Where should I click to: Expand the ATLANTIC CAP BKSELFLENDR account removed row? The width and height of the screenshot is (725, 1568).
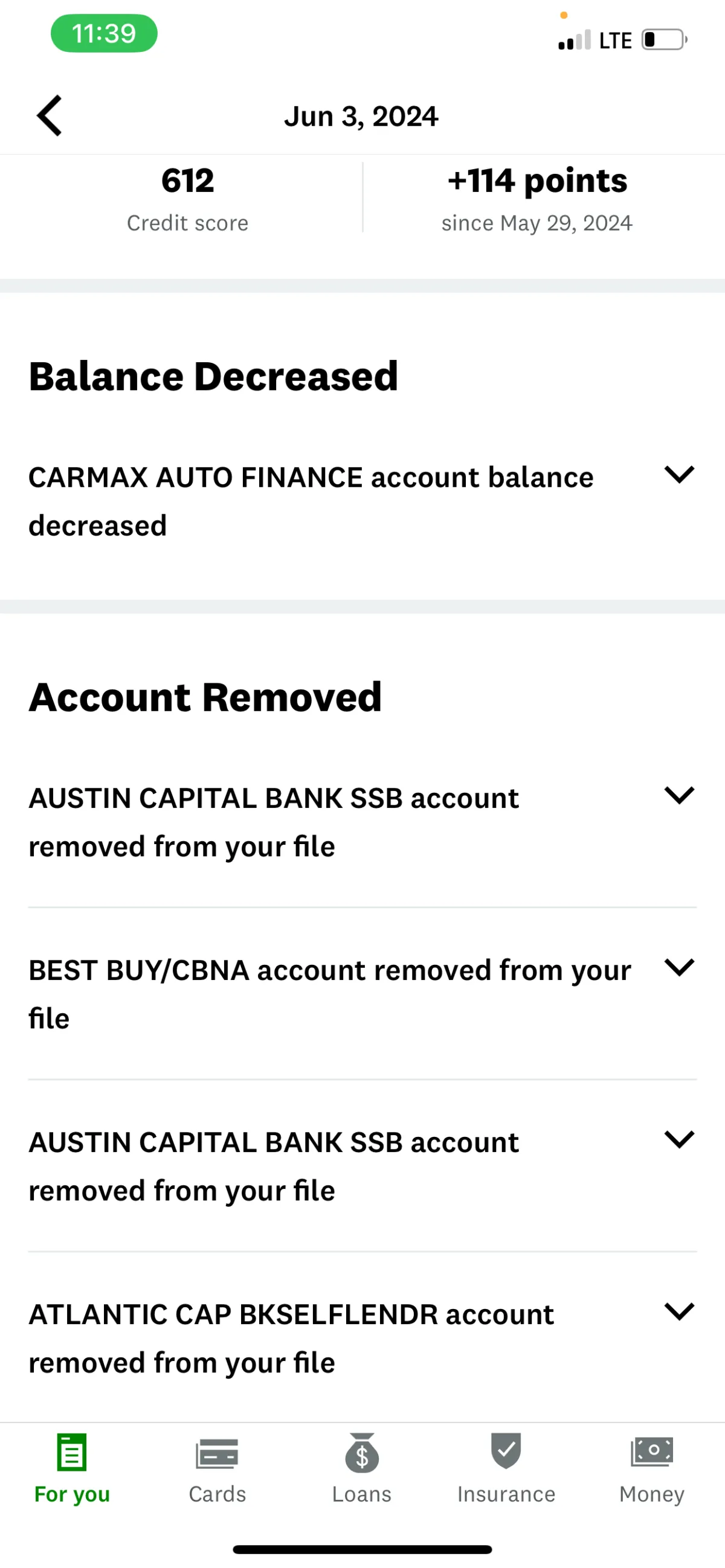(362, 1337)
